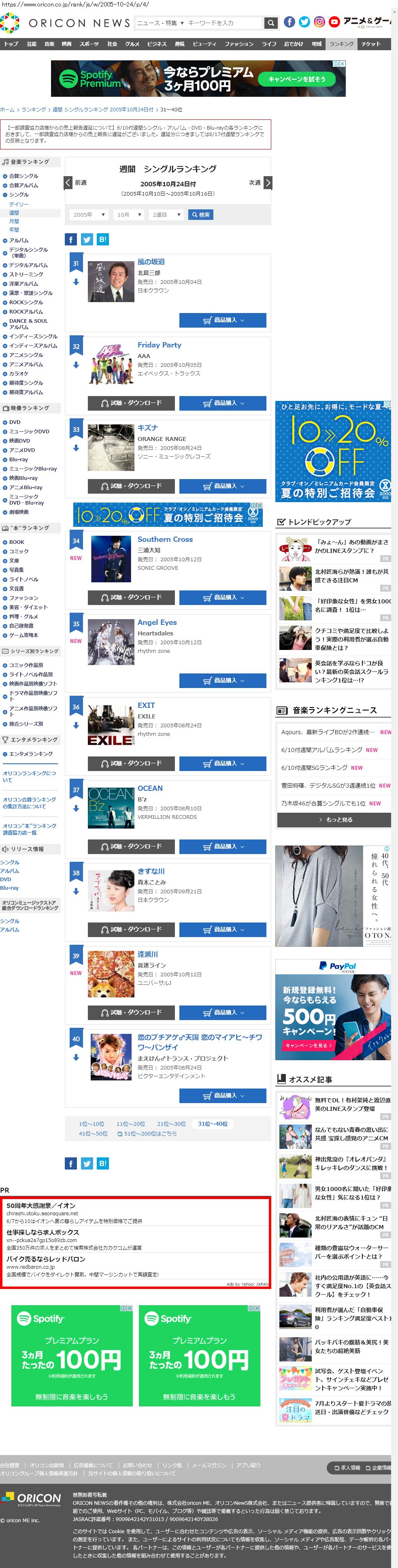
Task: Select 合算シングル in left sidebar
Action: pos(23,176)
